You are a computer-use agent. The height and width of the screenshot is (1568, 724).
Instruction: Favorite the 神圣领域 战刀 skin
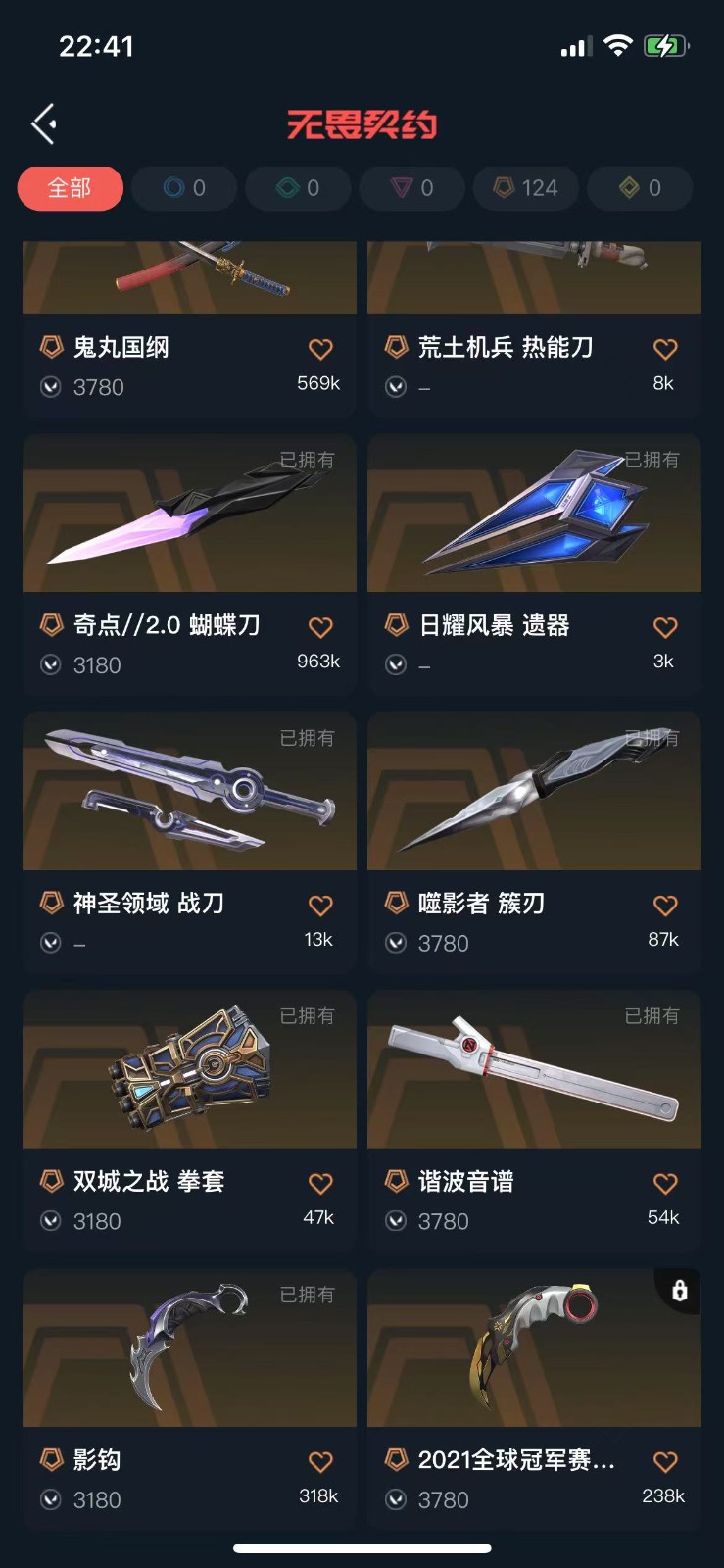coord(320,906)
